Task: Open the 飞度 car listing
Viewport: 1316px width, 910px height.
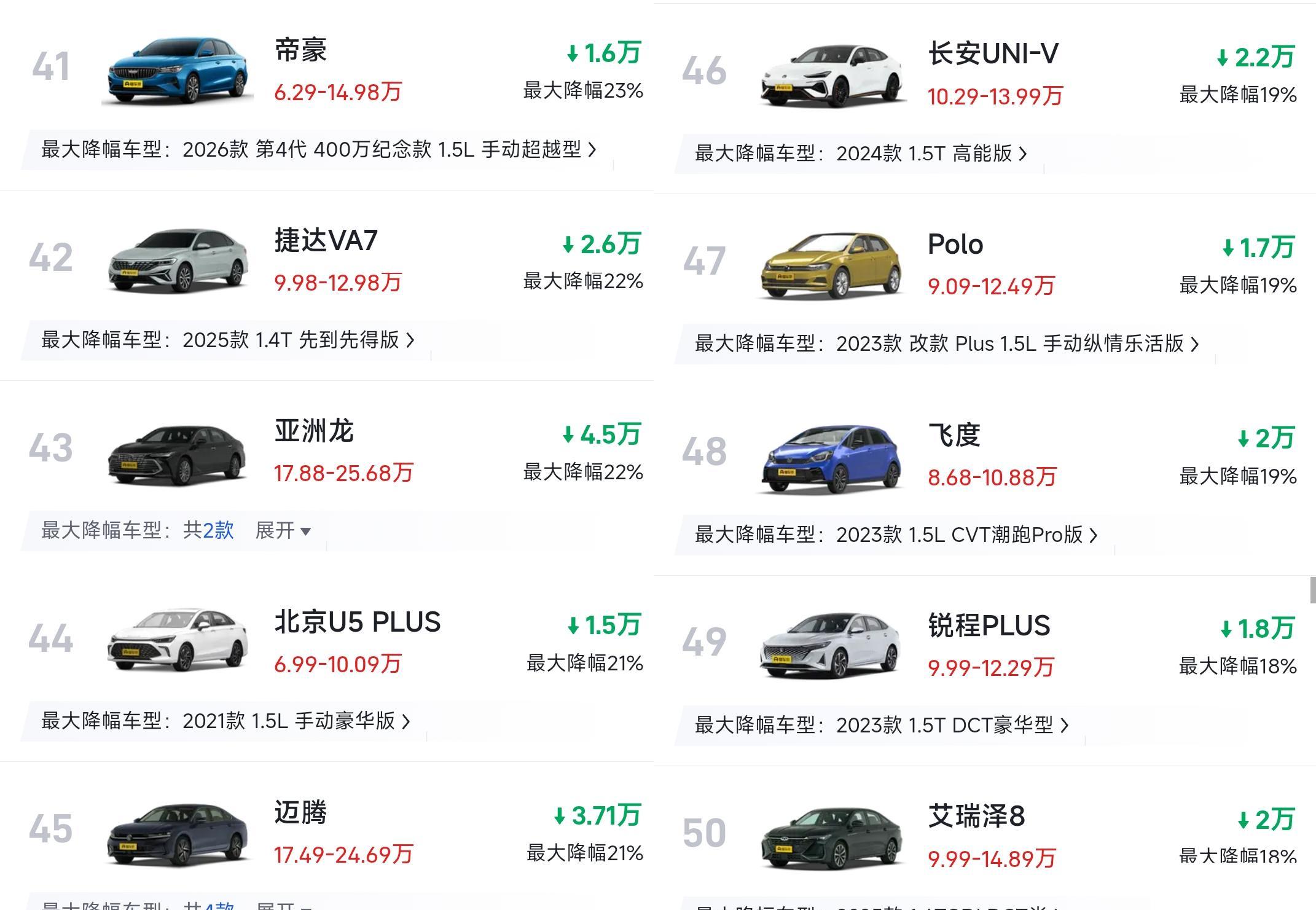Action: tap(954, 436)
